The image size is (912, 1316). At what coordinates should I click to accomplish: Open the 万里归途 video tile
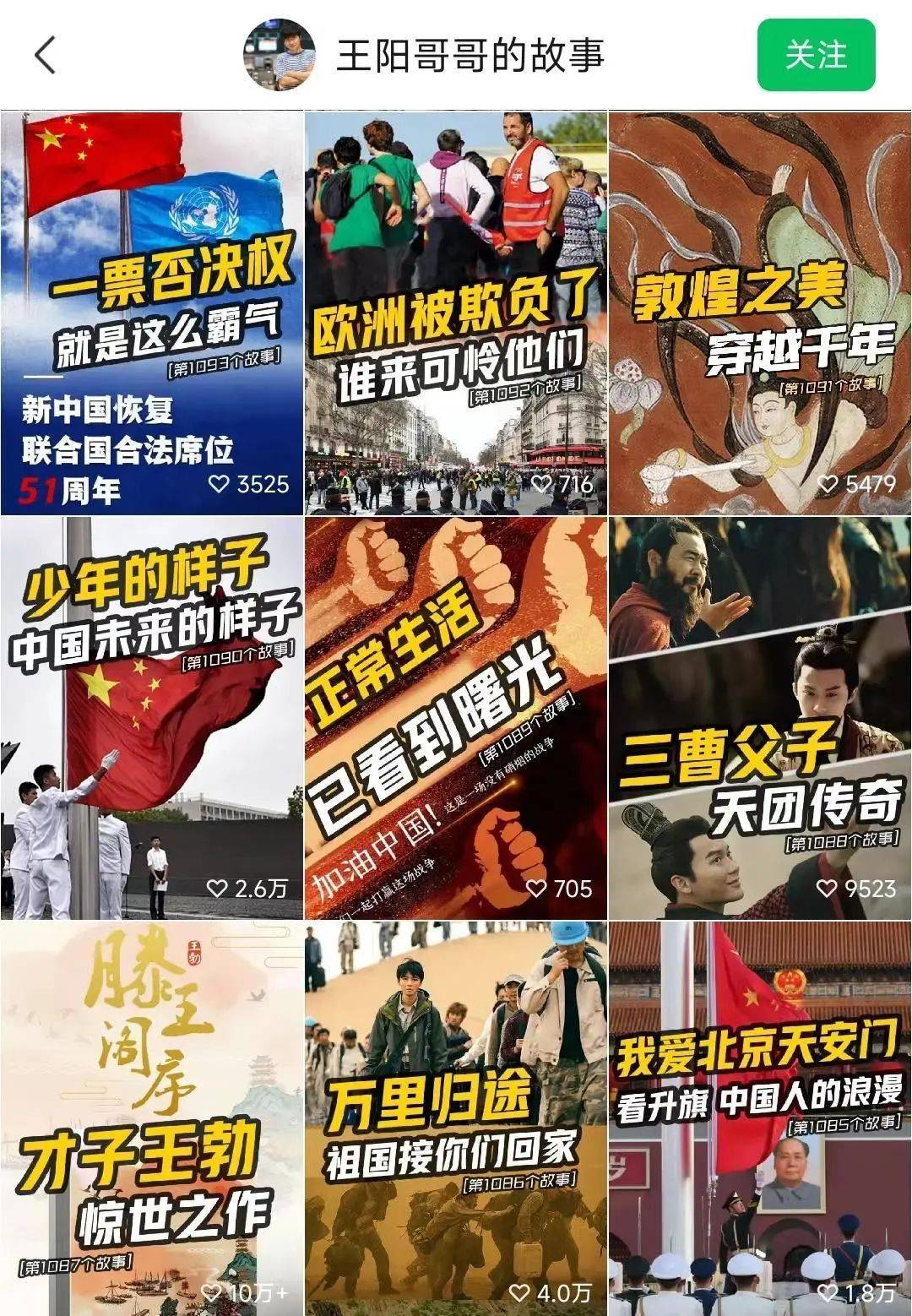pos(456,1119)
